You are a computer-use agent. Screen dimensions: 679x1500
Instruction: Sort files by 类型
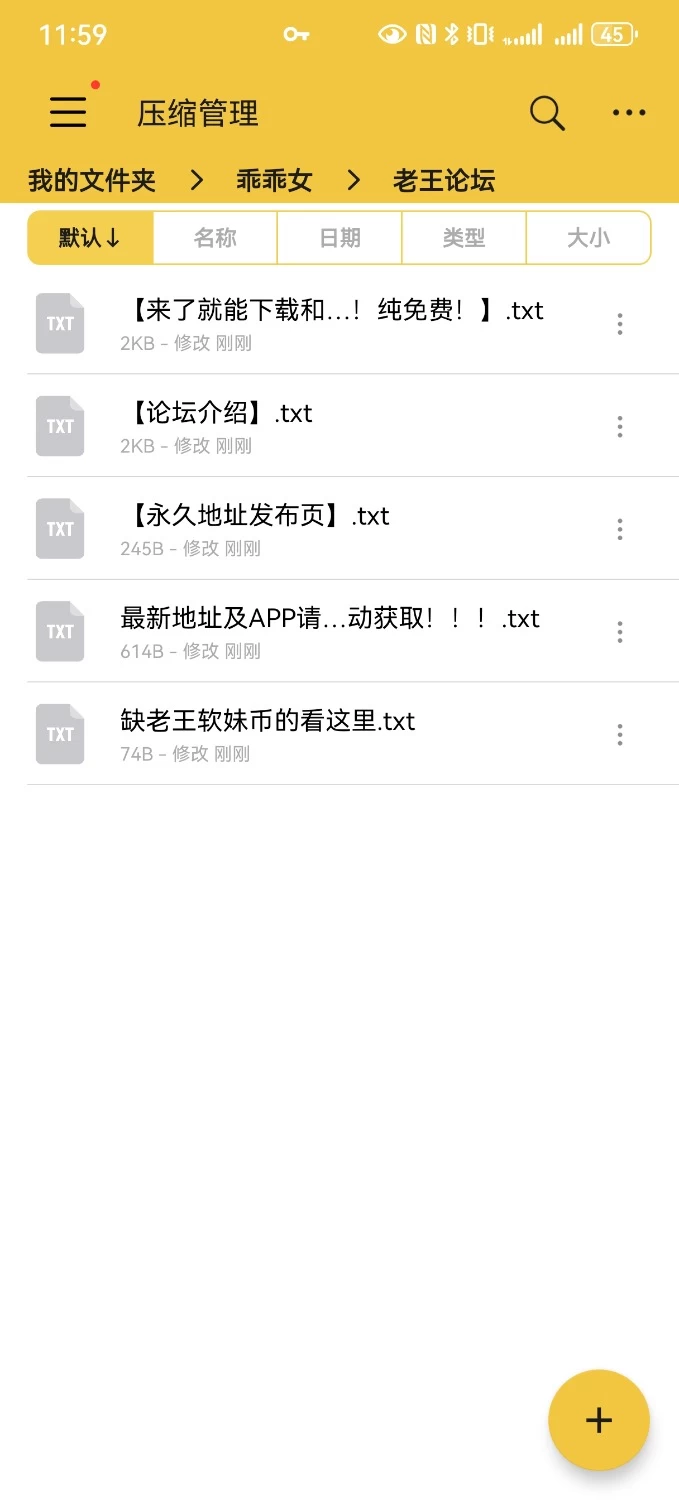464,238
